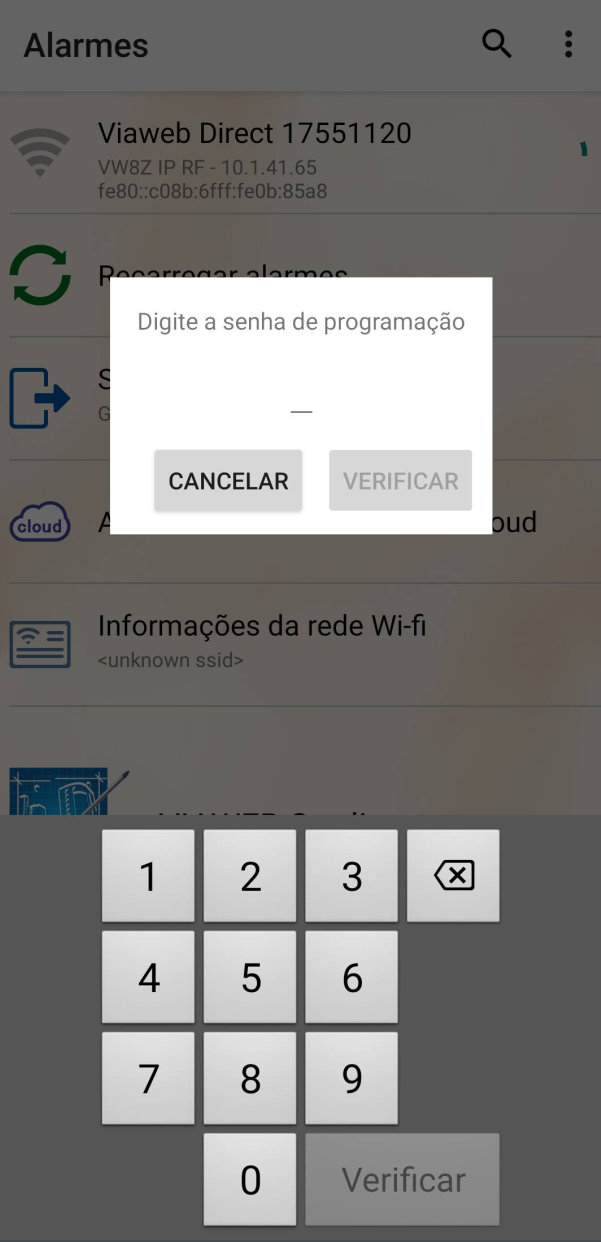Image resolution: width=601 pixels, height=1242 pixels.
Task: Tap the VERIFICAR button in dialog
Action: (400, 481)
